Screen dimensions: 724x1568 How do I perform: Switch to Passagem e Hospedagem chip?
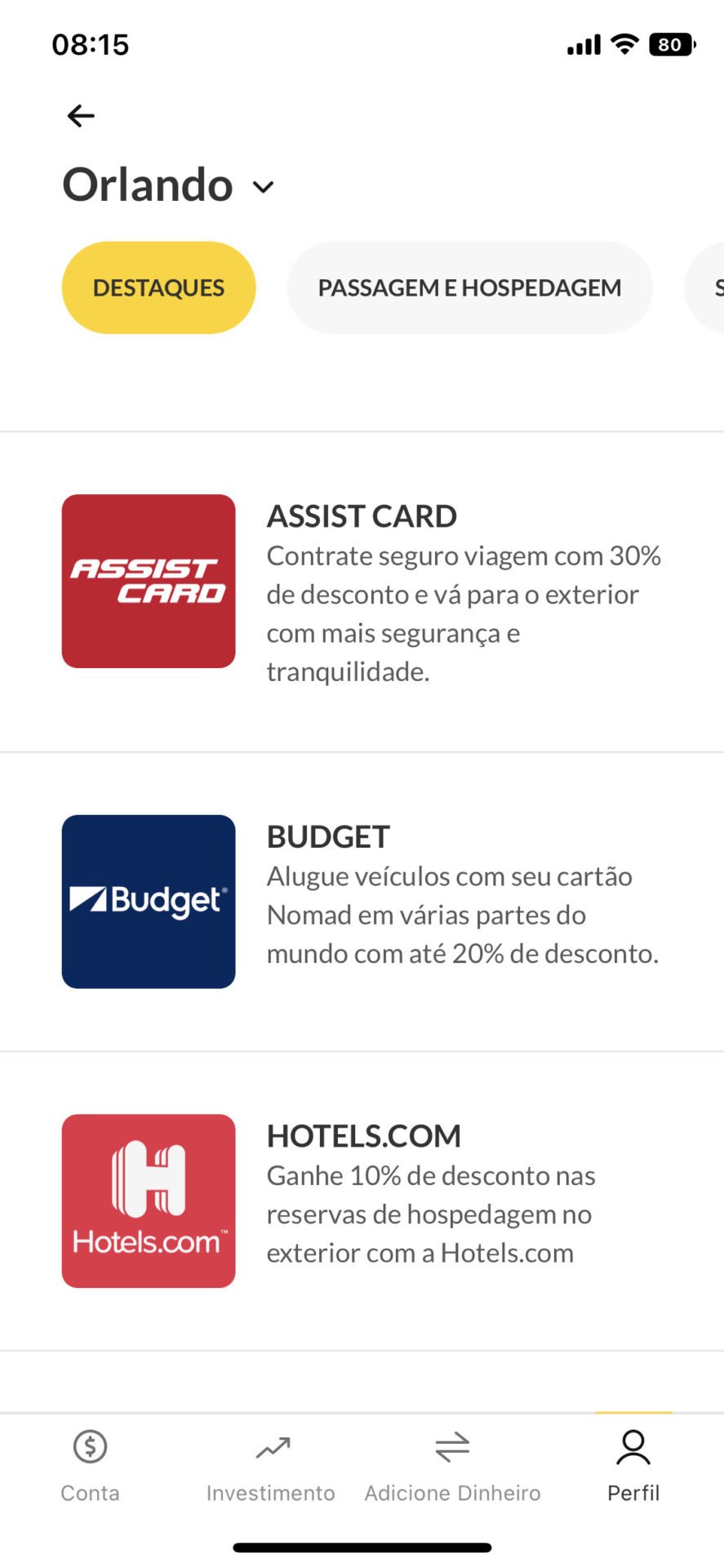pyautogui.click(x=469, y=287)
